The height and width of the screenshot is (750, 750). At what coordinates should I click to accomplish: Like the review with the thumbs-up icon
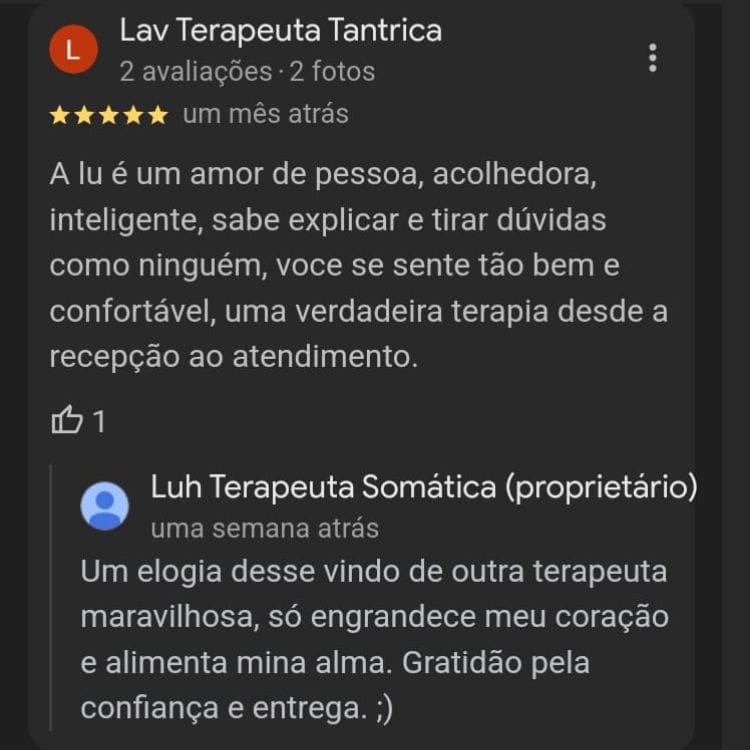(66, 421)
